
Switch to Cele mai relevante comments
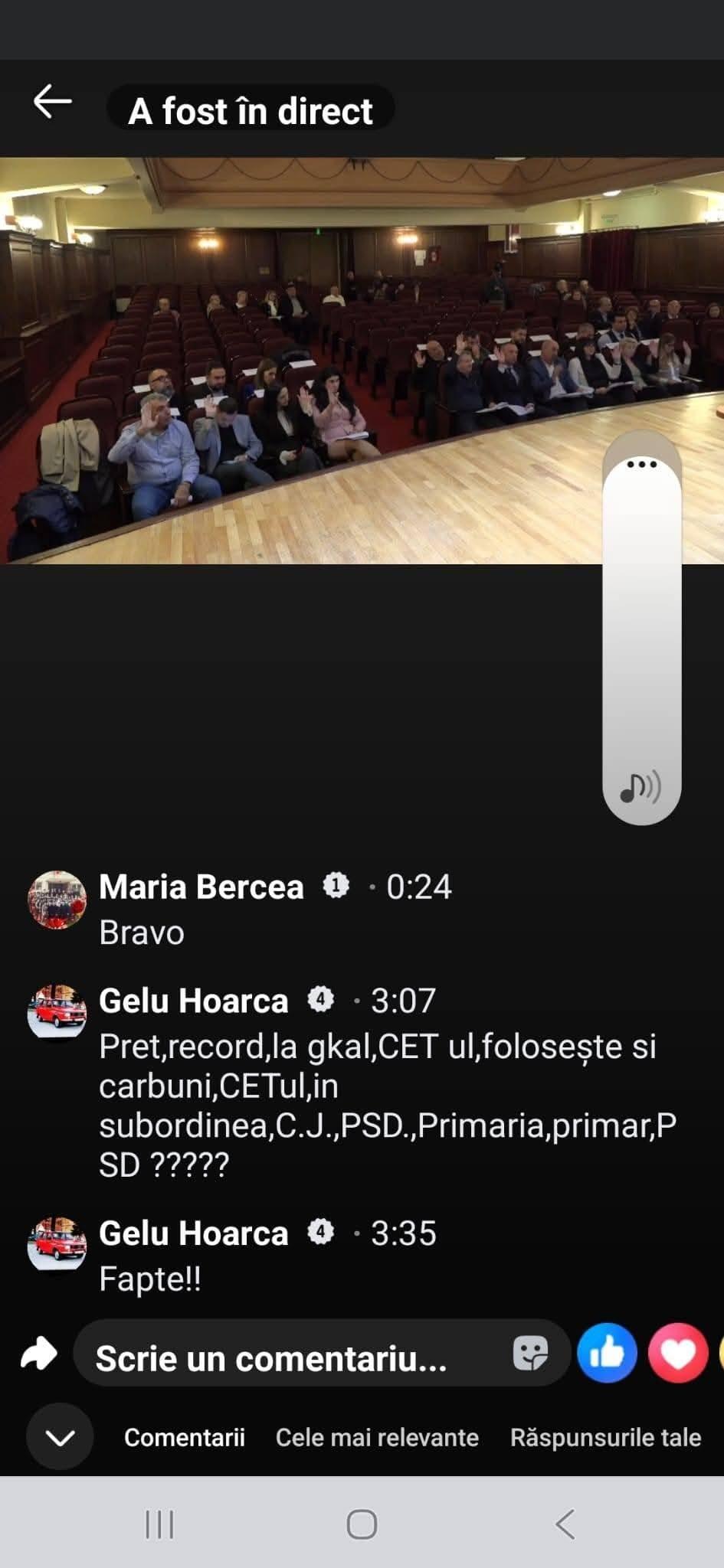[377, 1437]
